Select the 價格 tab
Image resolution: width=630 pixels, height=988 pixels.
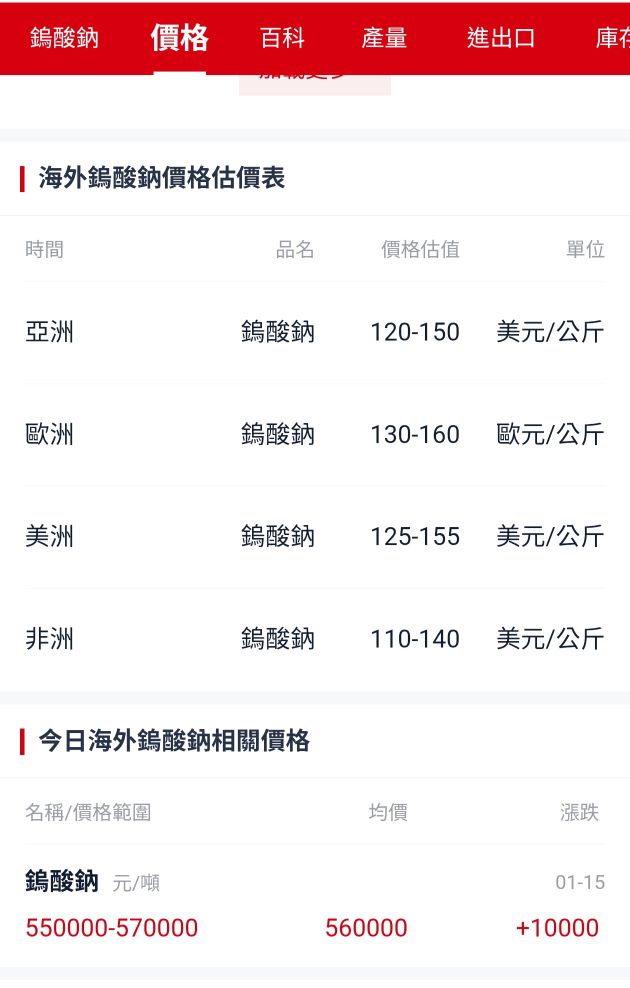point(180,38)
